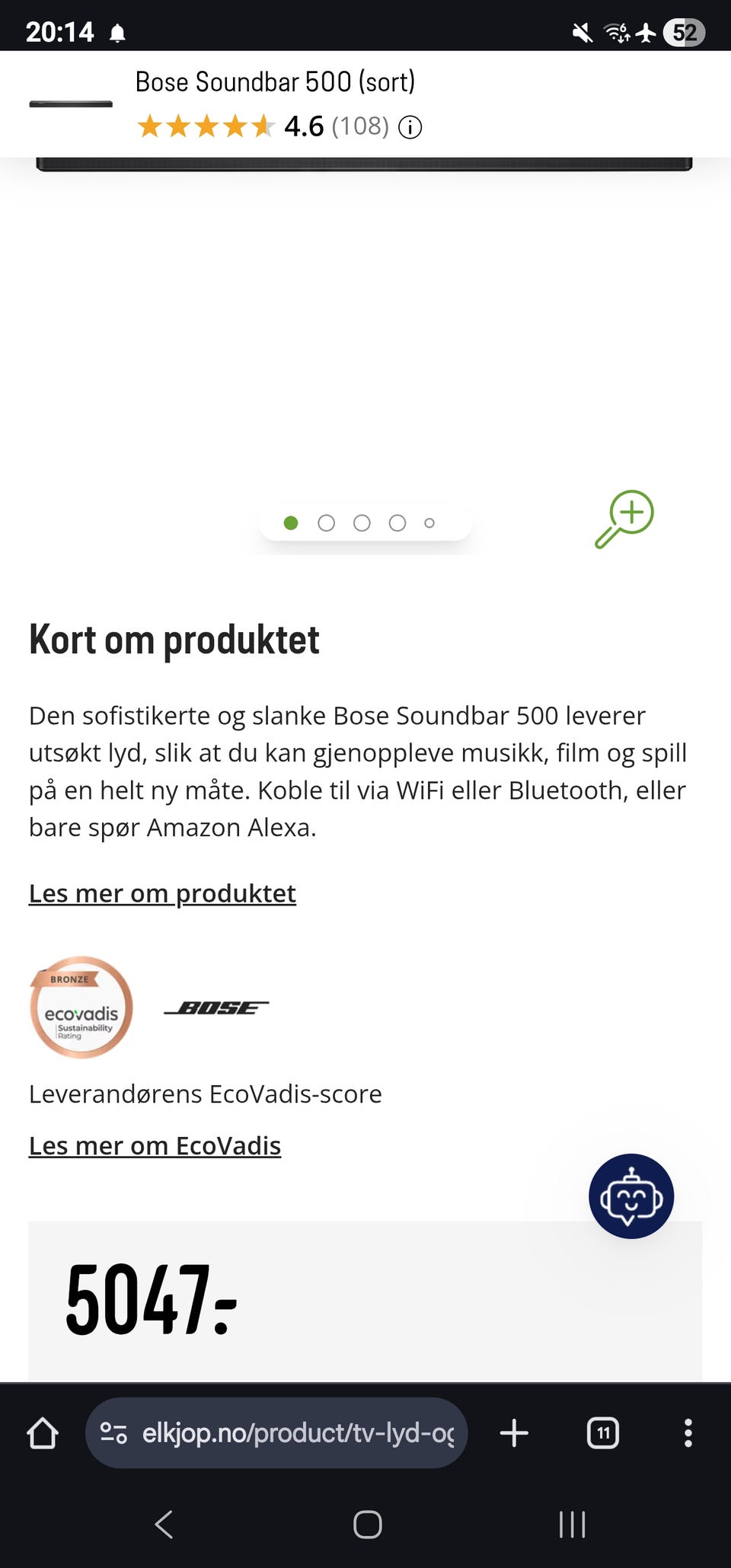Tap the notification bell in the status bar
The height and width of the screenshot is (1568, 731).
118,33
